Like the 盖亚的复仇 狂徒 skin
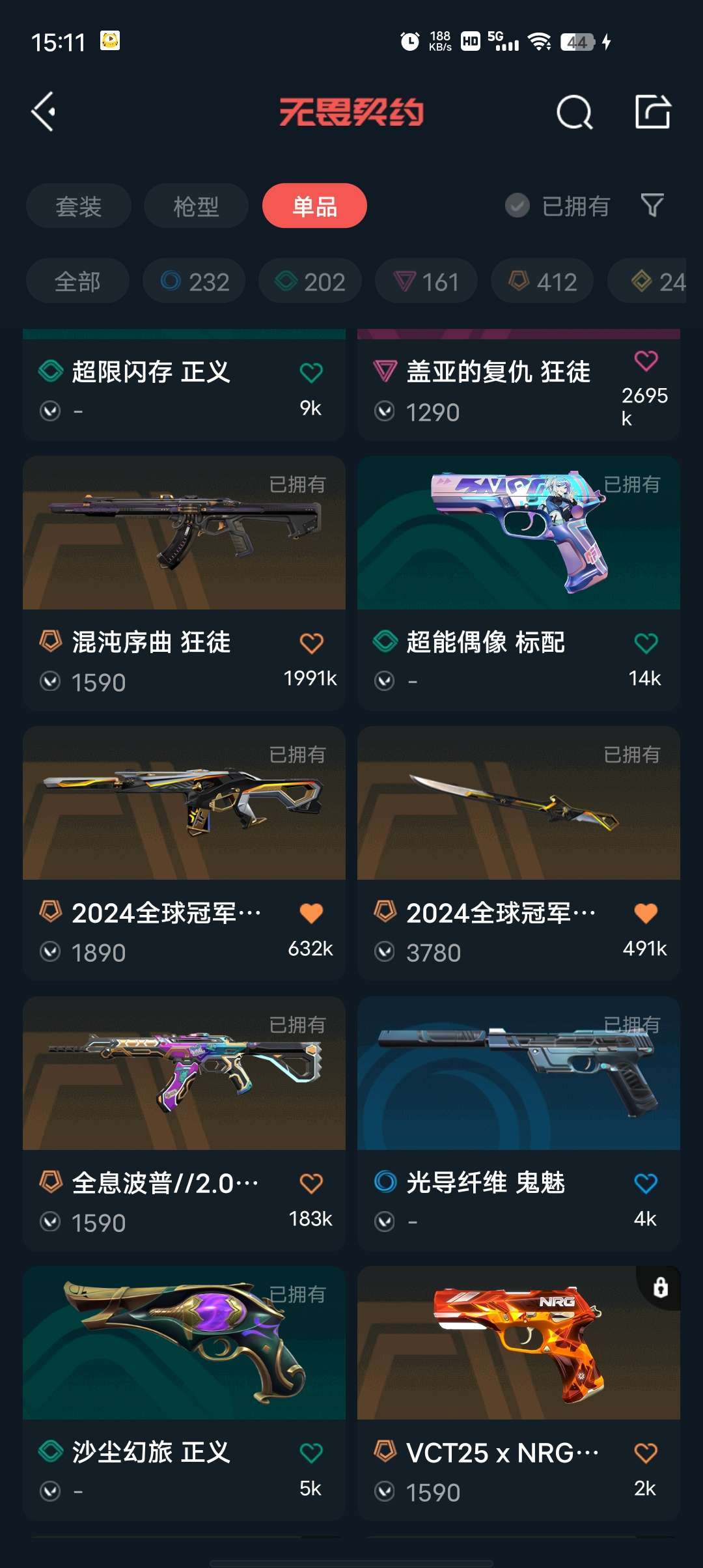This screenshot has width=703, height=1568. click(x=646, y=360)
